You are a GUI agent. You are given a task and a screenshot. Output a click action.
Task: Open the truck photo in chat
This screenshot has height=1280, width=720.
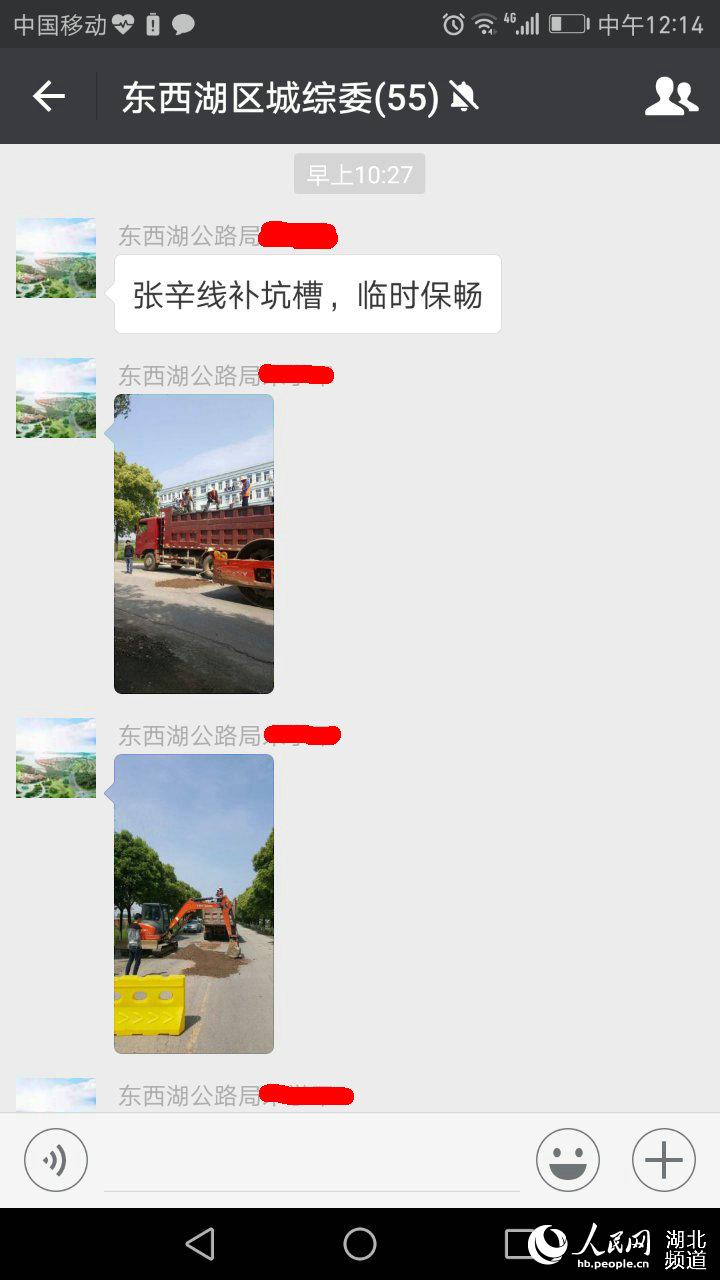[194, 544]
